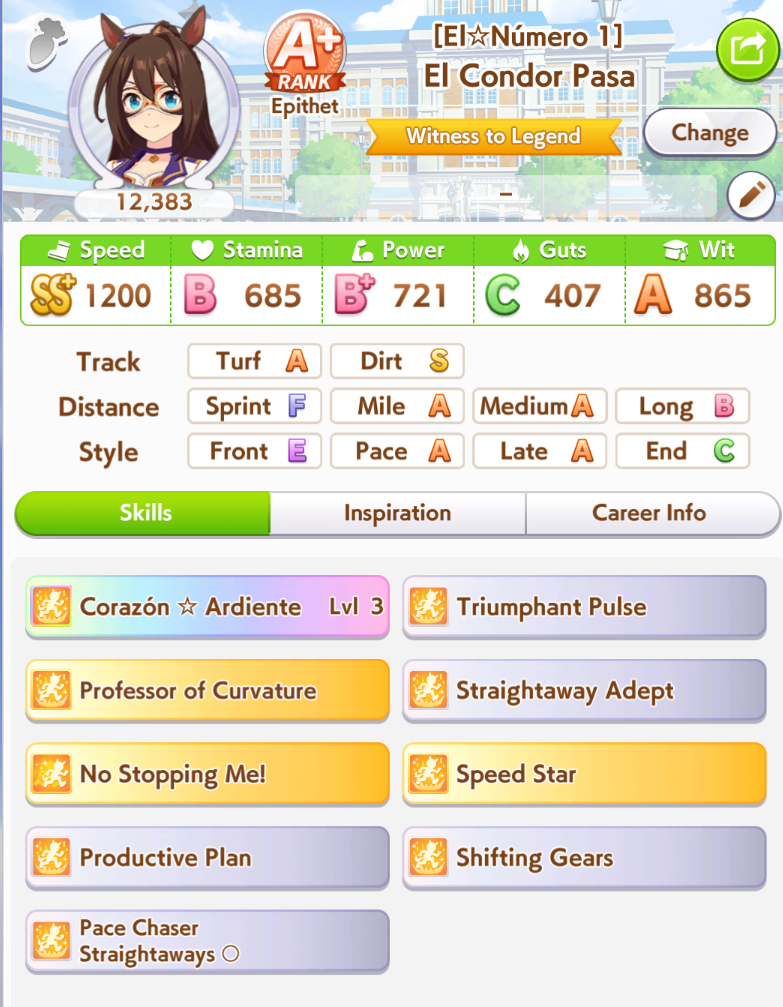Open the Professor of Curvature skill
783x1007 pixels.
207,691
